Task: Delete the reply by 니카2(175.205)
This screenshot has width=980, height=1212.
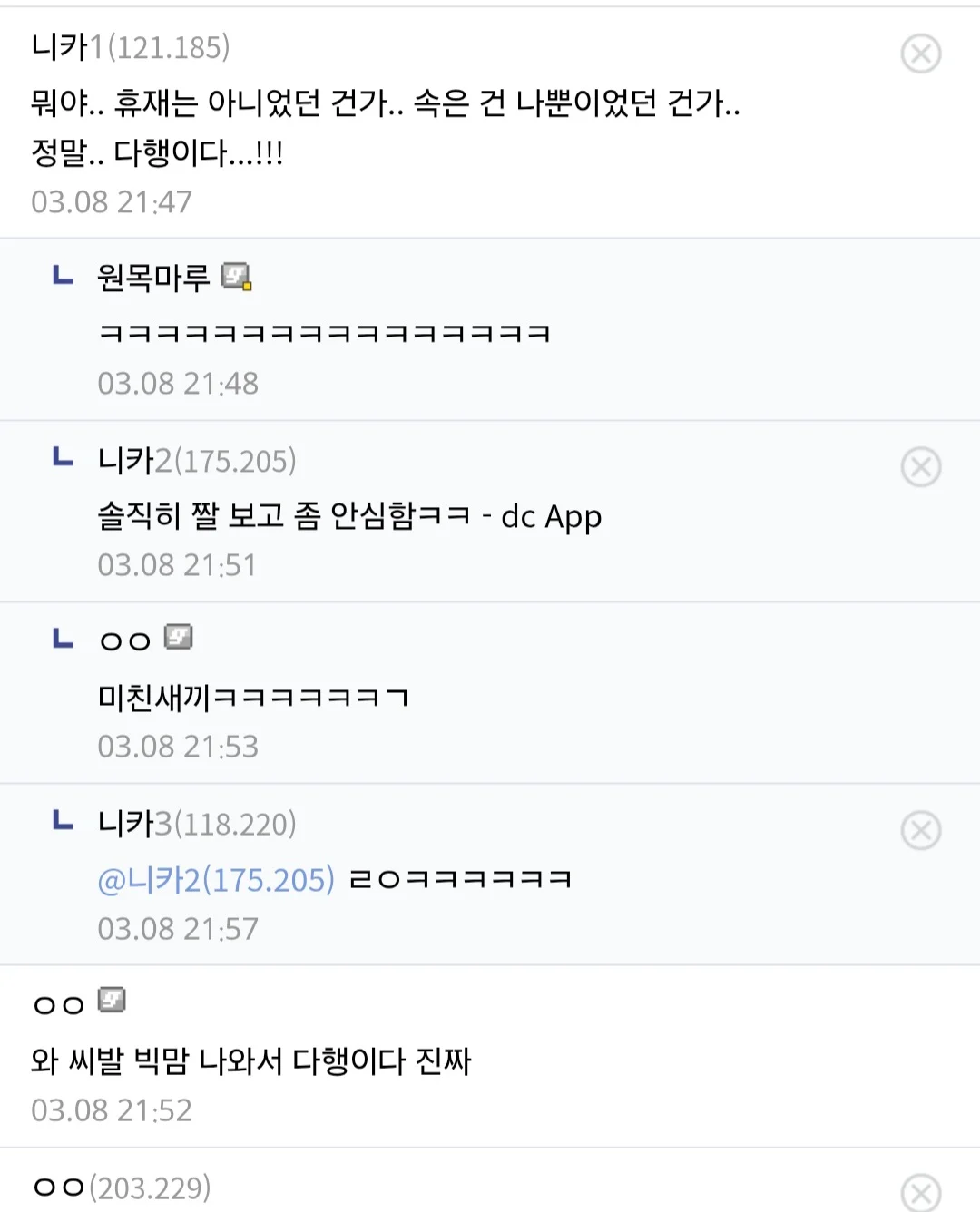Action: [920, 467]
